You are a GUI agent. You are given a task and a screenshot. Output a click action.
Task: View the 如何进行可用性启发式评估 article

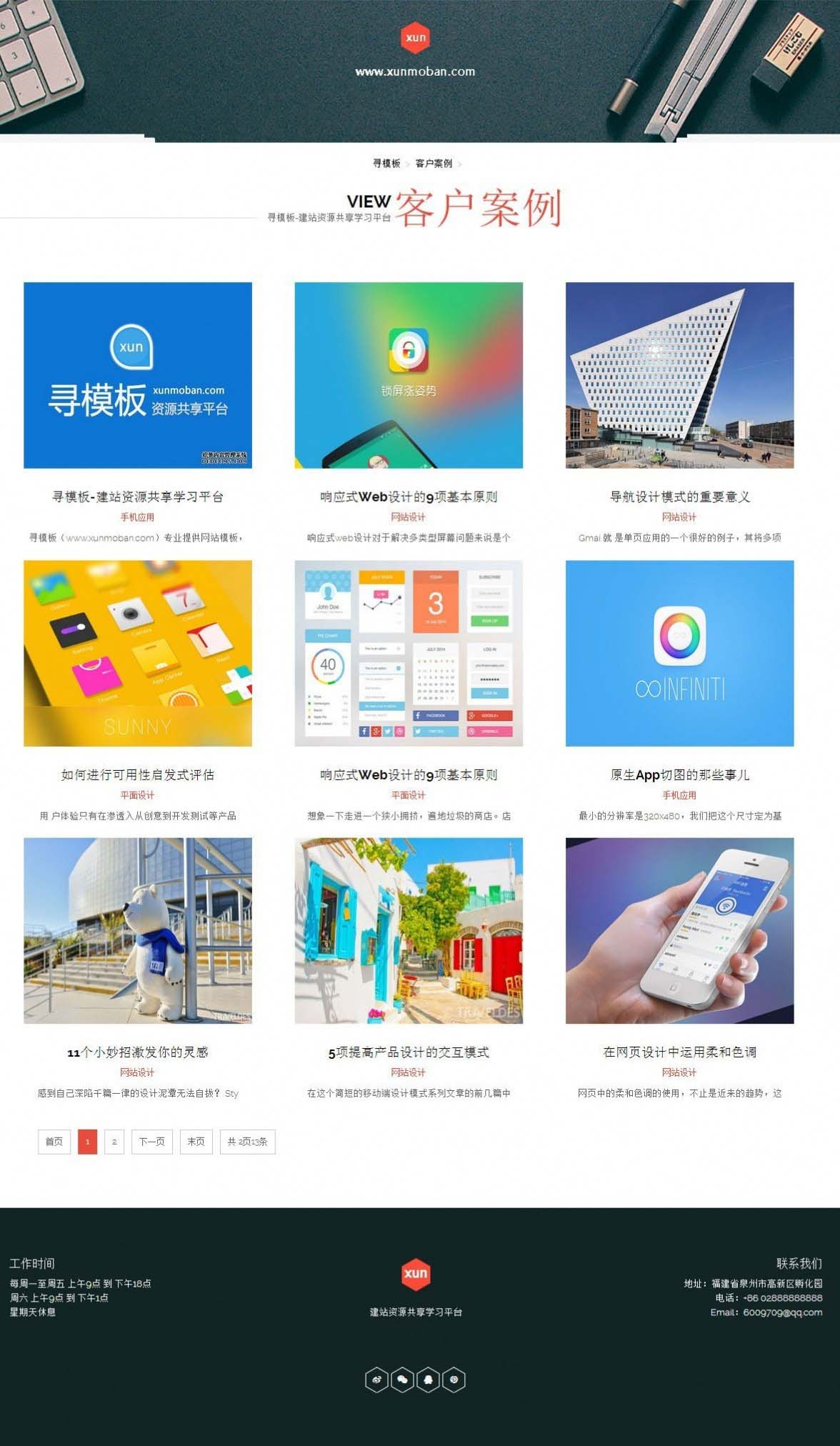pyautogui.click(x=137, y=774)
